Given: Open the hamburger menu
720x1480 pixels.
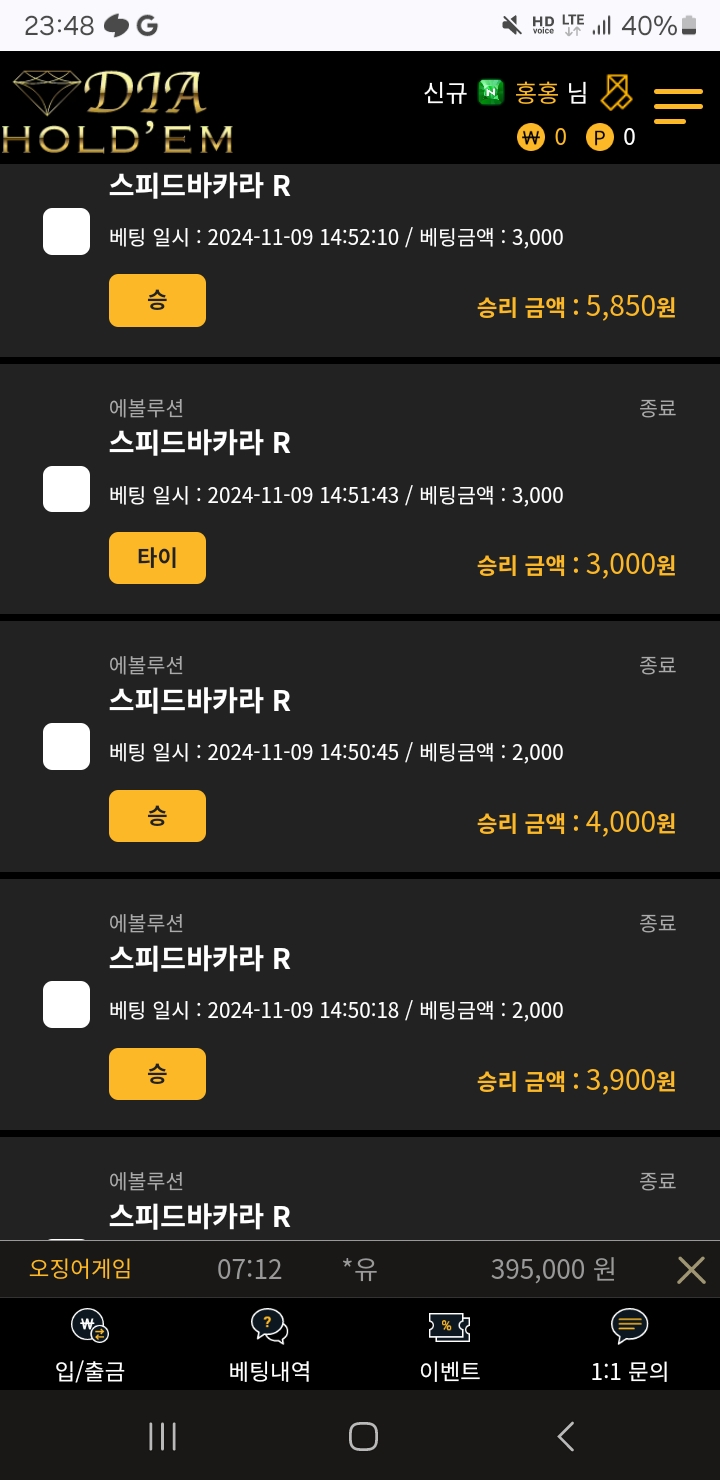Looking at the screenshot, I should [x=678, y=106].
